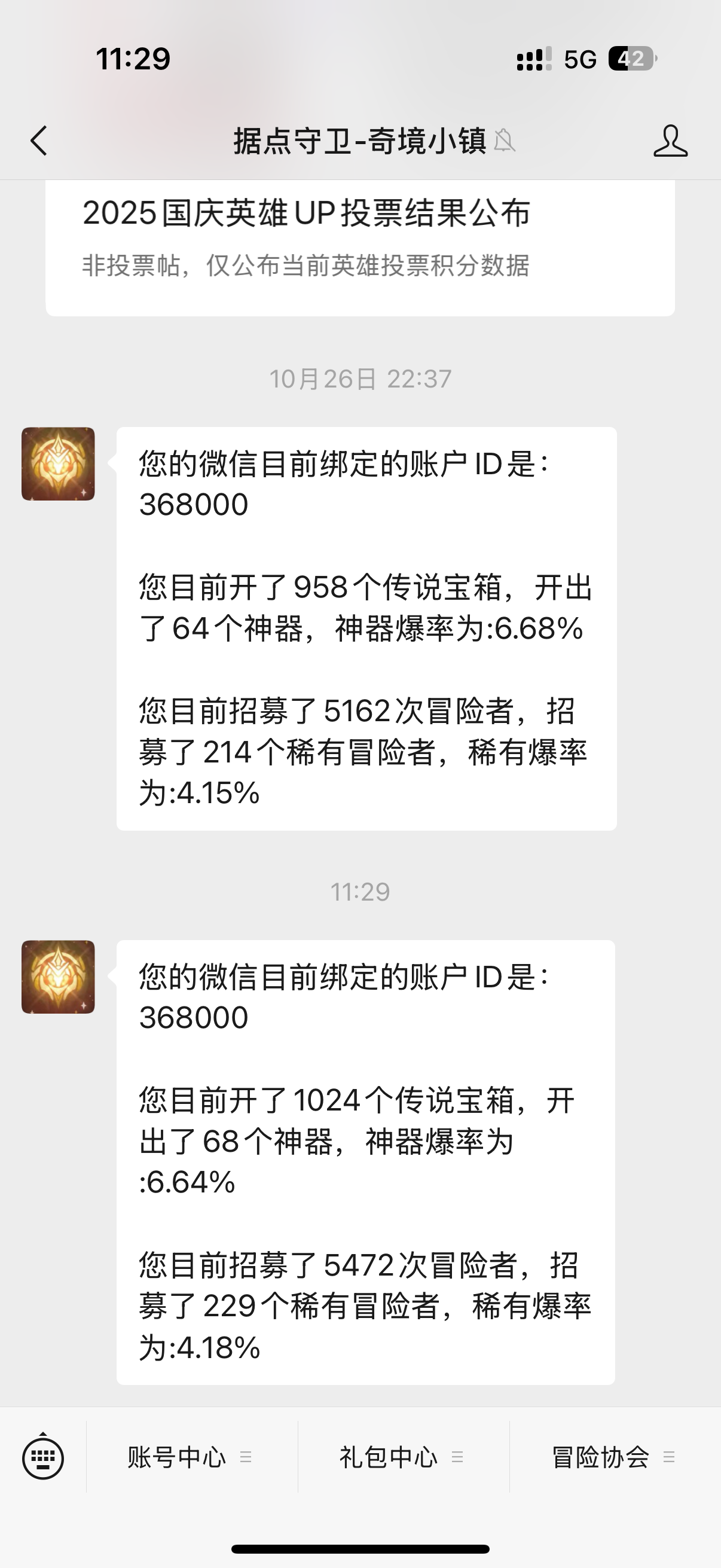Screen dimensions: 721x1568
Task: Tap the avatar beside the 22:37 message
Action: (x=59, y=464)
